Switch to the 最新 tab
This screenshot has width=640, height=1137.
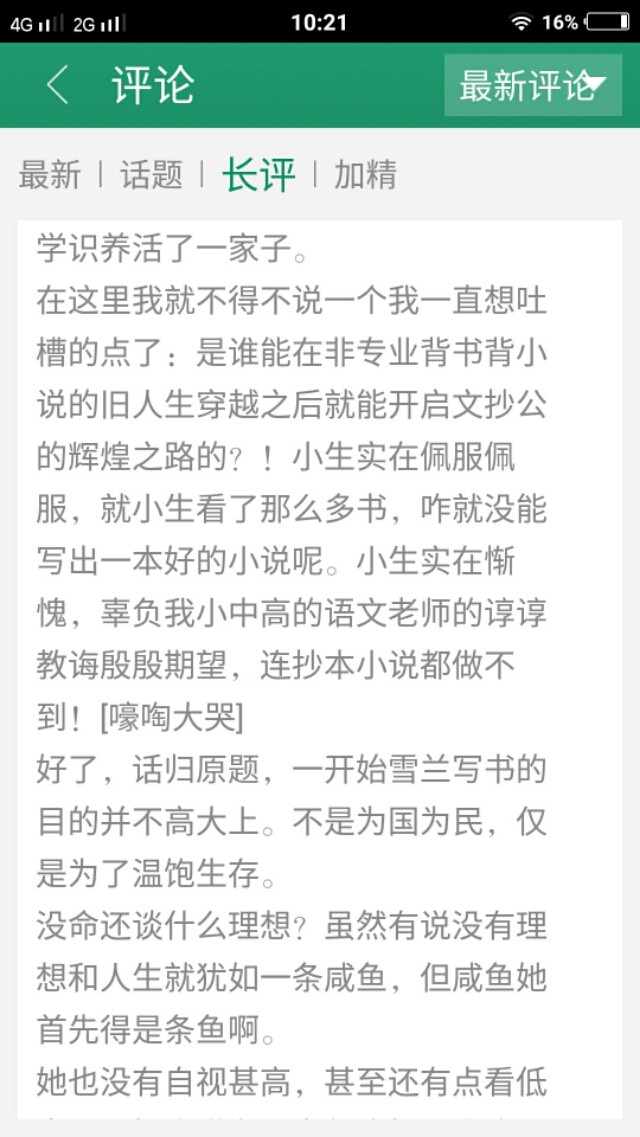50,175
